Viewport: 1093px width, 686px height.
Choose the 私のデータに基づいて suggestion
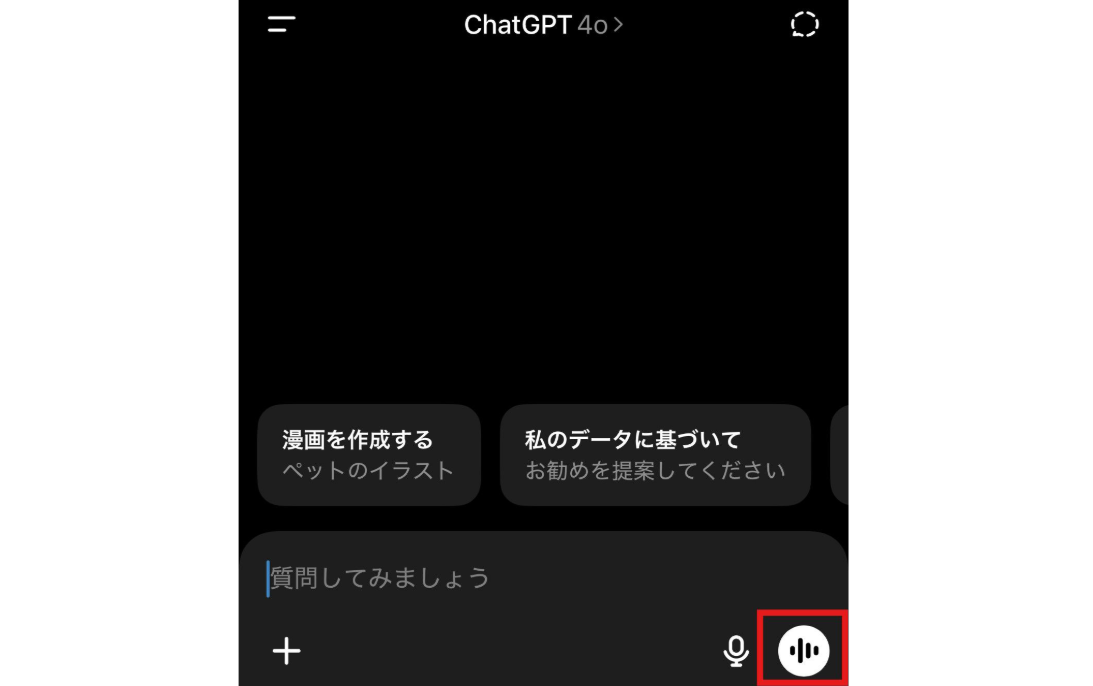tap(654, 454)
